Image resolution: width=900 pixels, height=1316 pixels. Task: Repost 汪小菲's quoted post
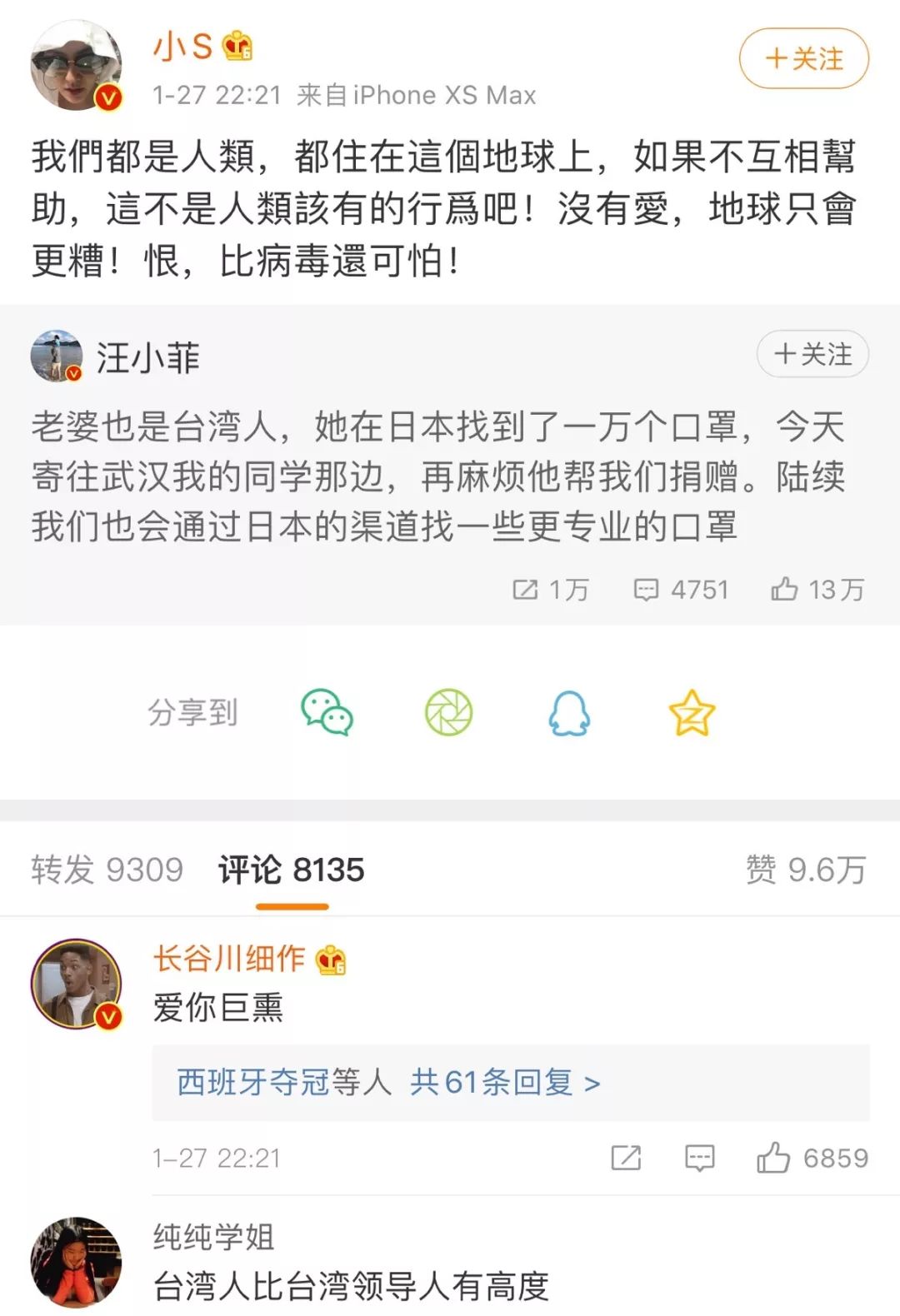[x=550, y=590]
